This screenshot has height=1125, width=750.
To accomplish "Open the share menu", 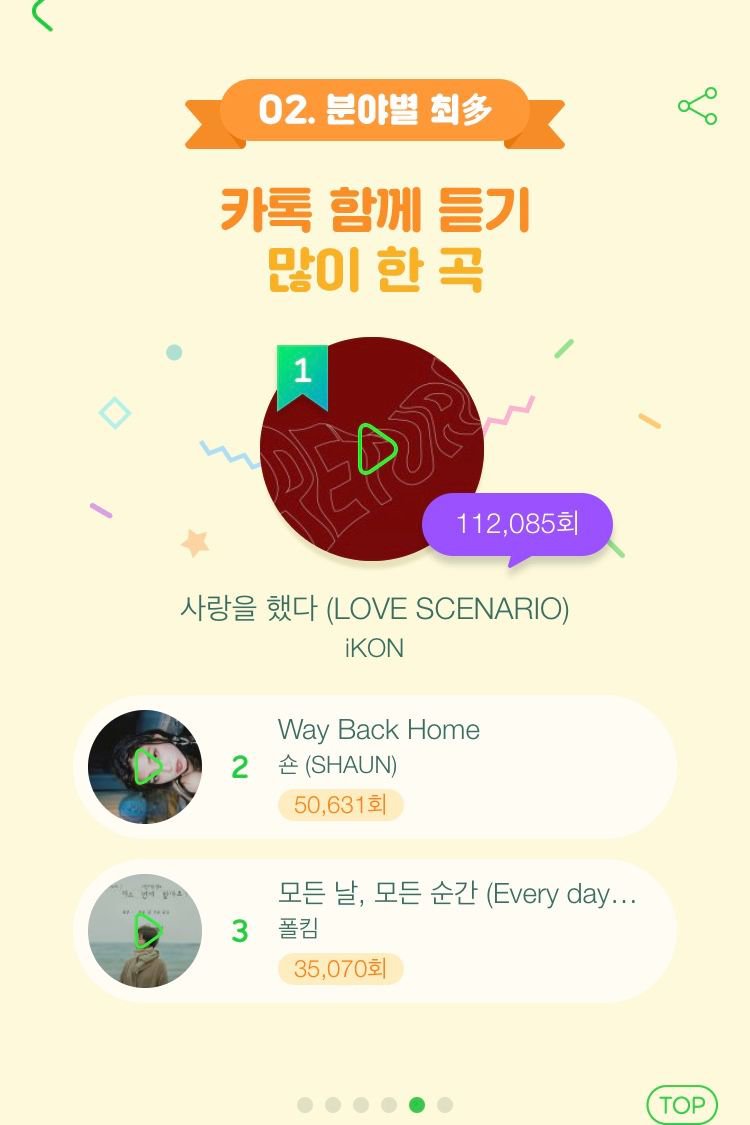I will (x=697, y=106).
